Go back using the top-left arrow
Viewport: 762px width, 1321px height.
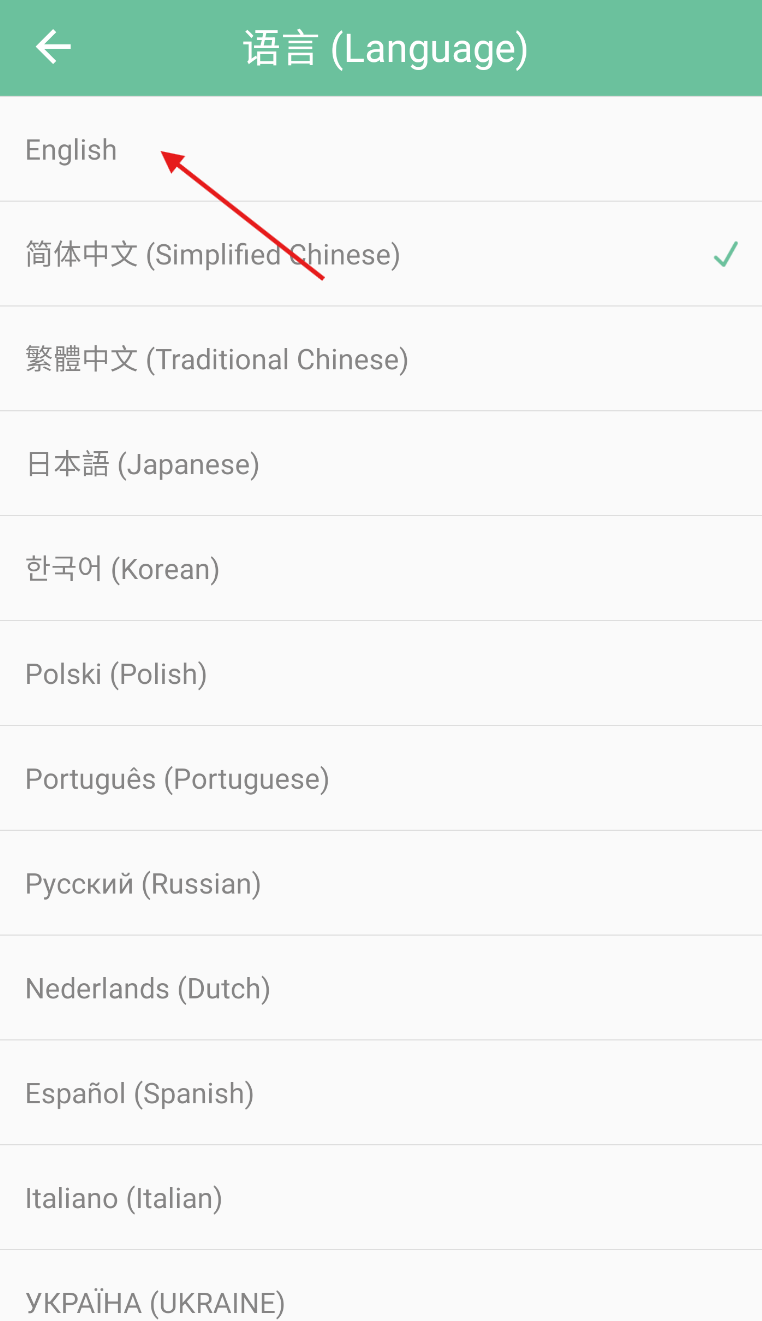point(53,47)
